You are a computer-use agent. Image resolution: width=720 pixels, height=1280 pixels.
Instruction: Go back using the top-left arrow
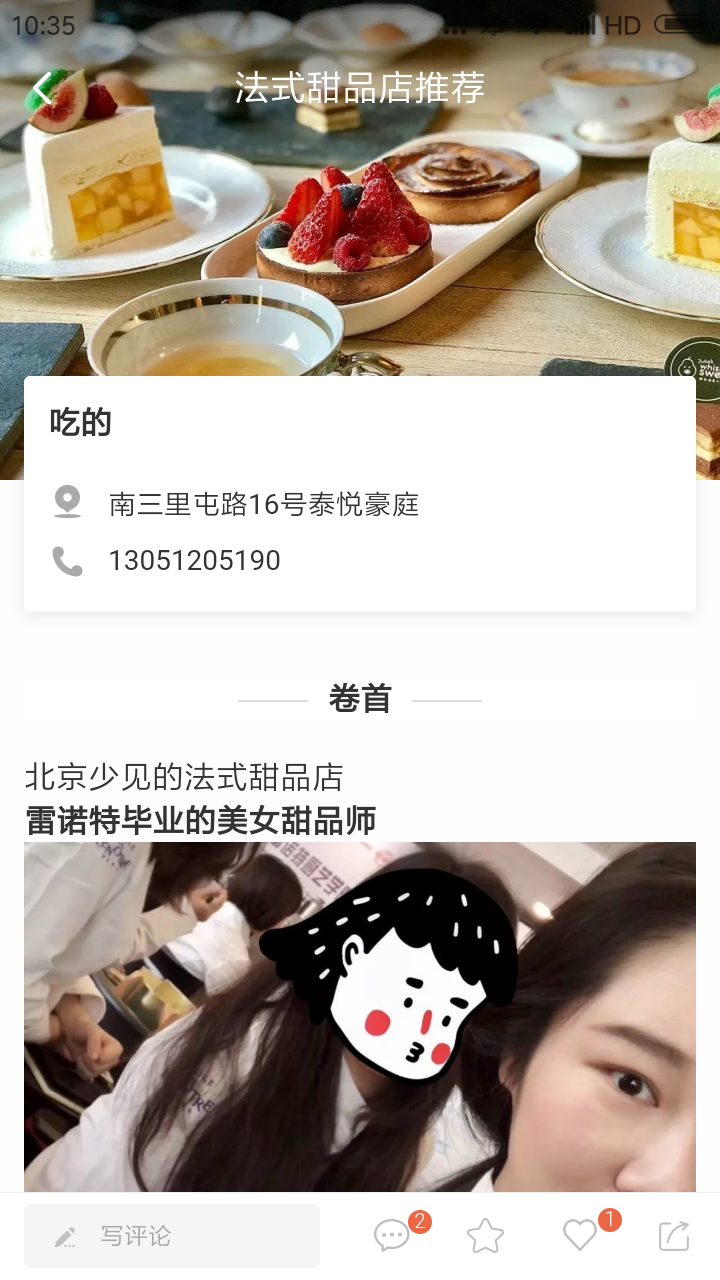(x=42, y=88)
